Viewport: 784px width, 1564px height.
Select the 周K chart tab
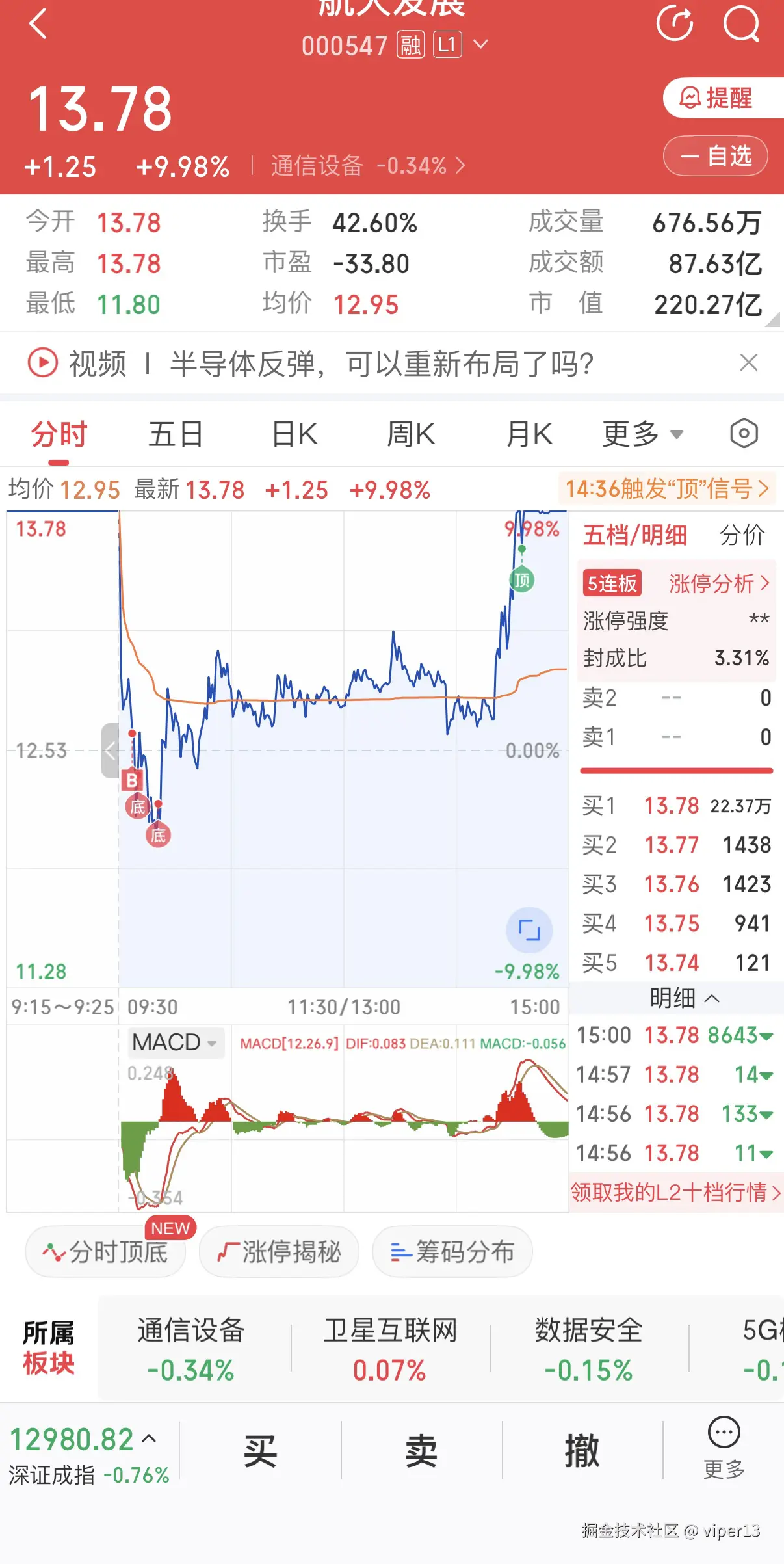click(x=411, y=434)
